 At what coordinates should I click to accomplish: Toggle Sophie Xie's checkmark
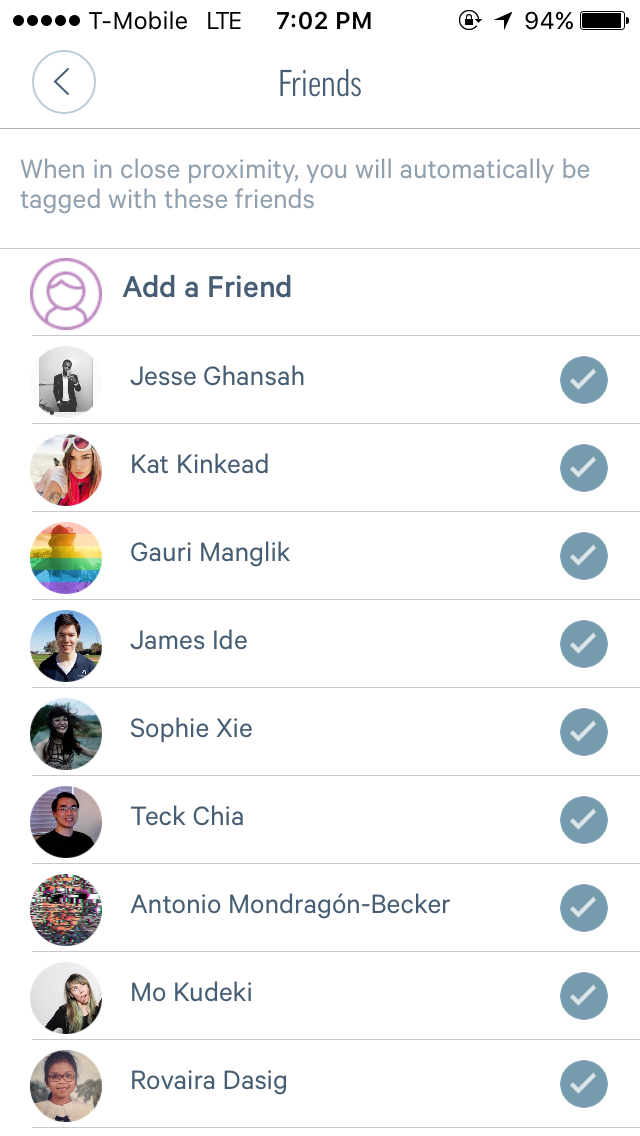(584, 732)
